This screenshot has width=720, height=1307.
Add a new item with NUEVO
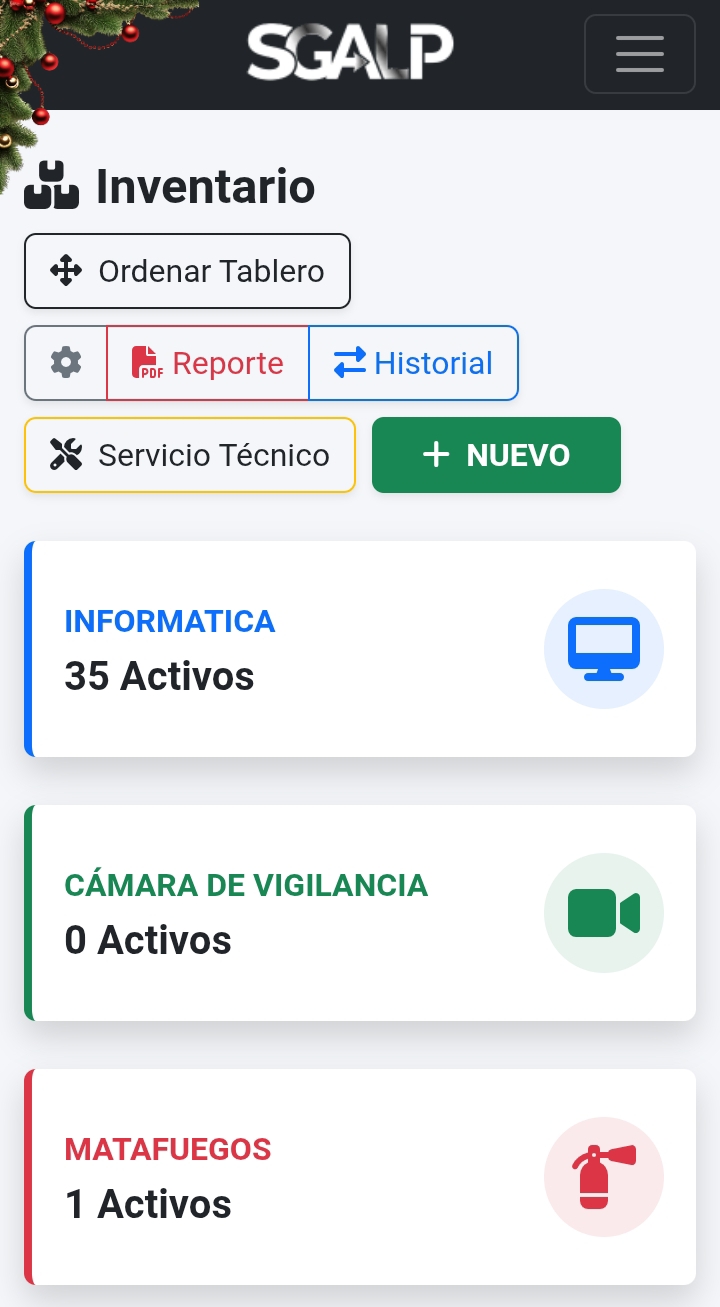click(x=496, y=455)
